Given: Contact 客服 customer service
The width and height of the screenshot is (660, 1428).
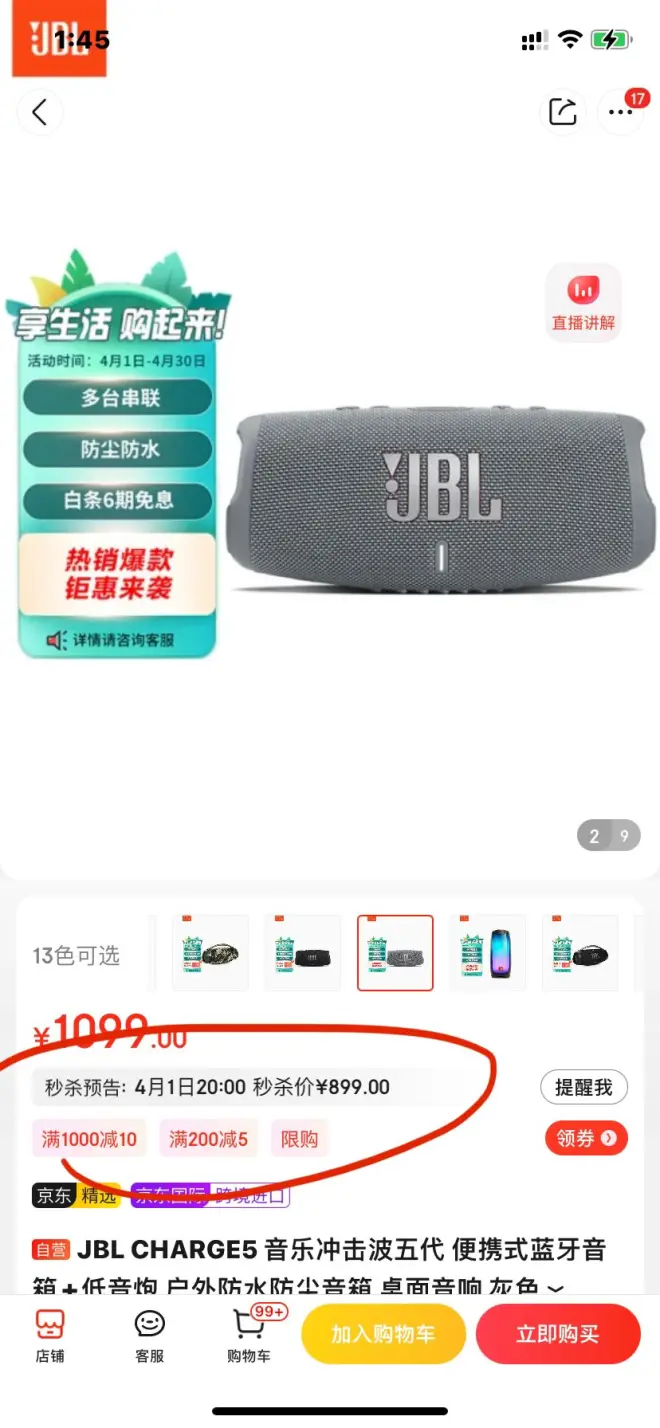Looking at the screenshot, I should tap(149, 1335).
